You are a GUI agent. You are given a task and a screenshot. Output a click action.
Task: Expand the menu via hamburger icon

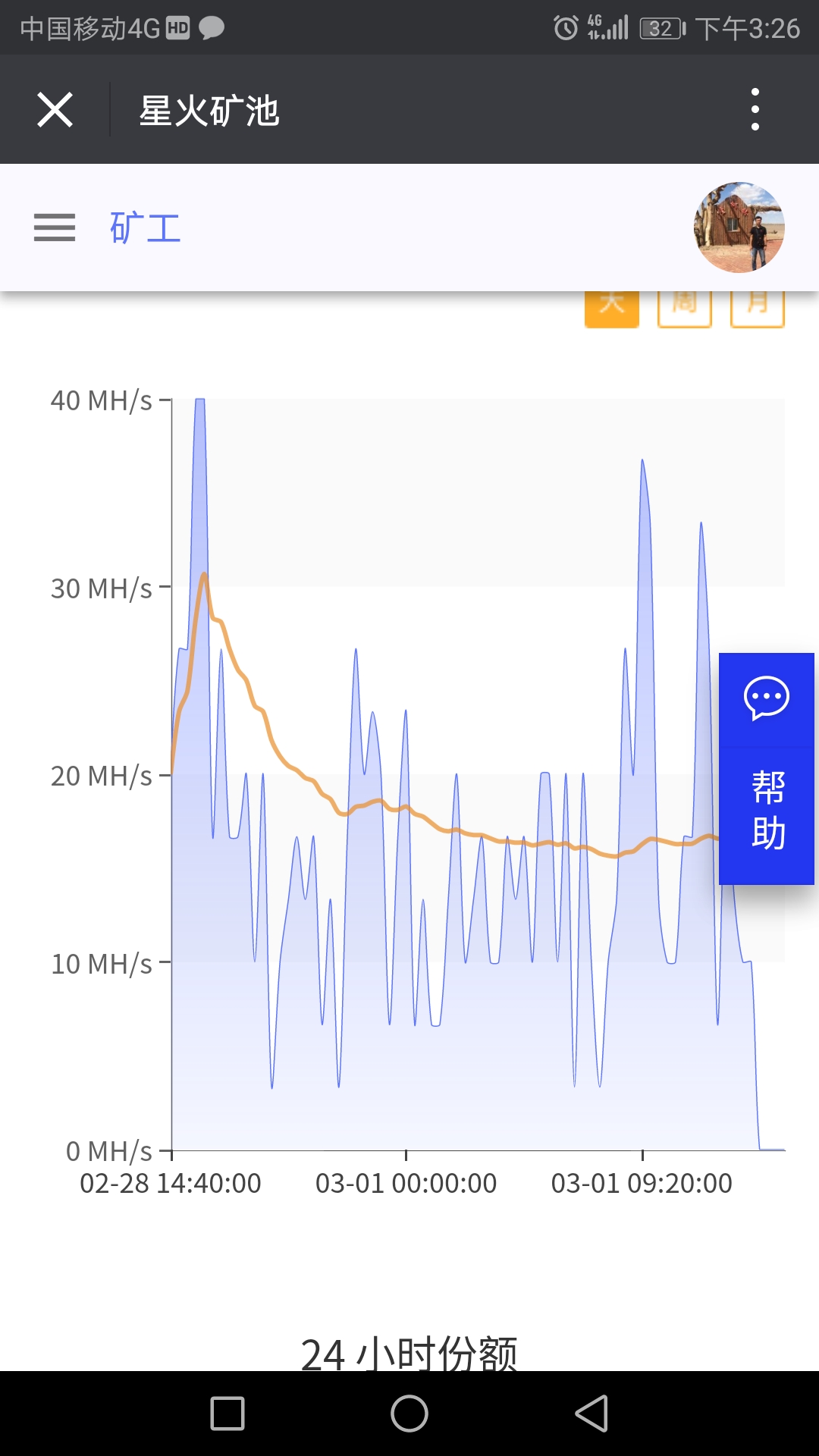(x=54, y=227)
